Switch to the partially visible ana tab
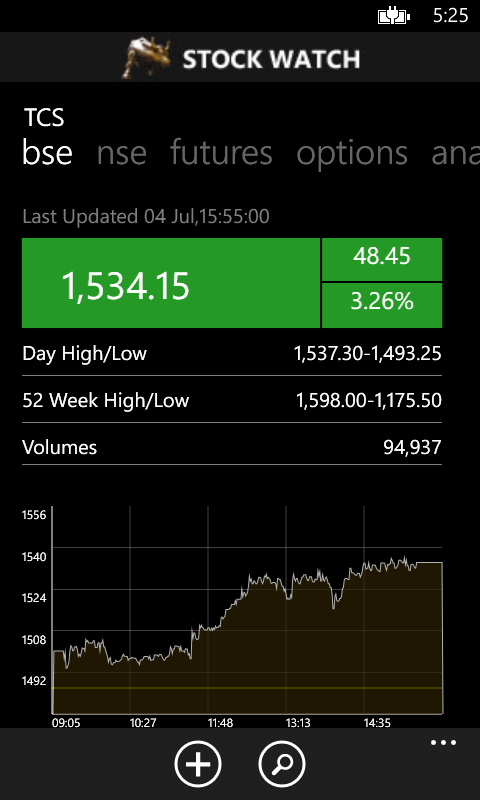Image resolution: width=480 pixels, height=800 pixels. tap(456, 154)
